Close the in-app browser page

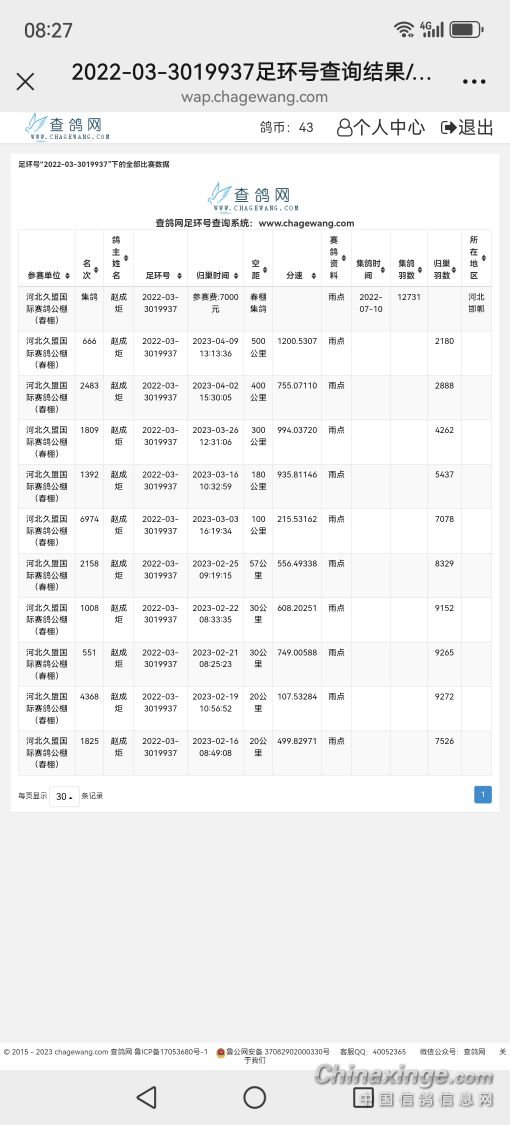pyautogui.click(x=25, y=82)
